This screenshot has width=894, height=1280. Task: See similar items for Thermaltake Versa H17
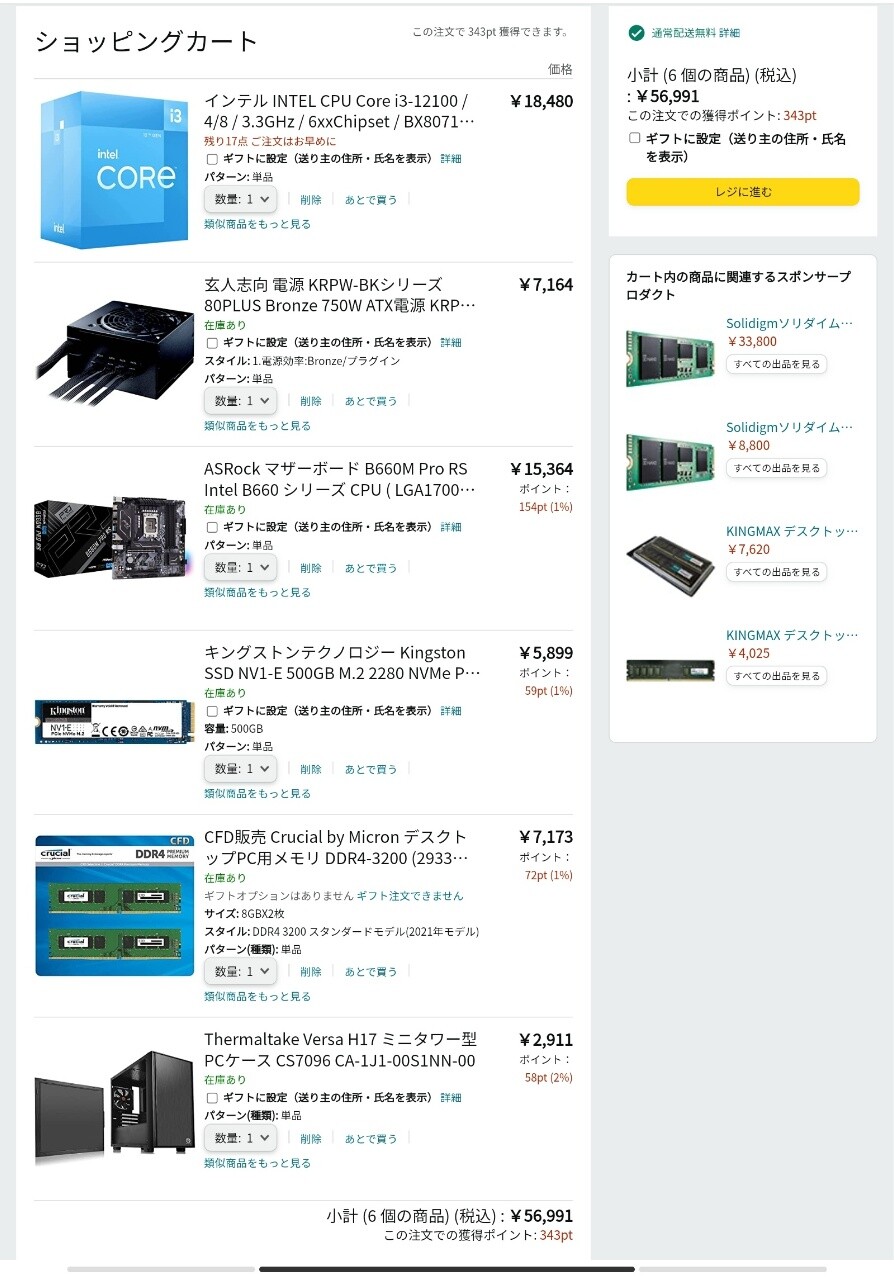coord(257,1163)
